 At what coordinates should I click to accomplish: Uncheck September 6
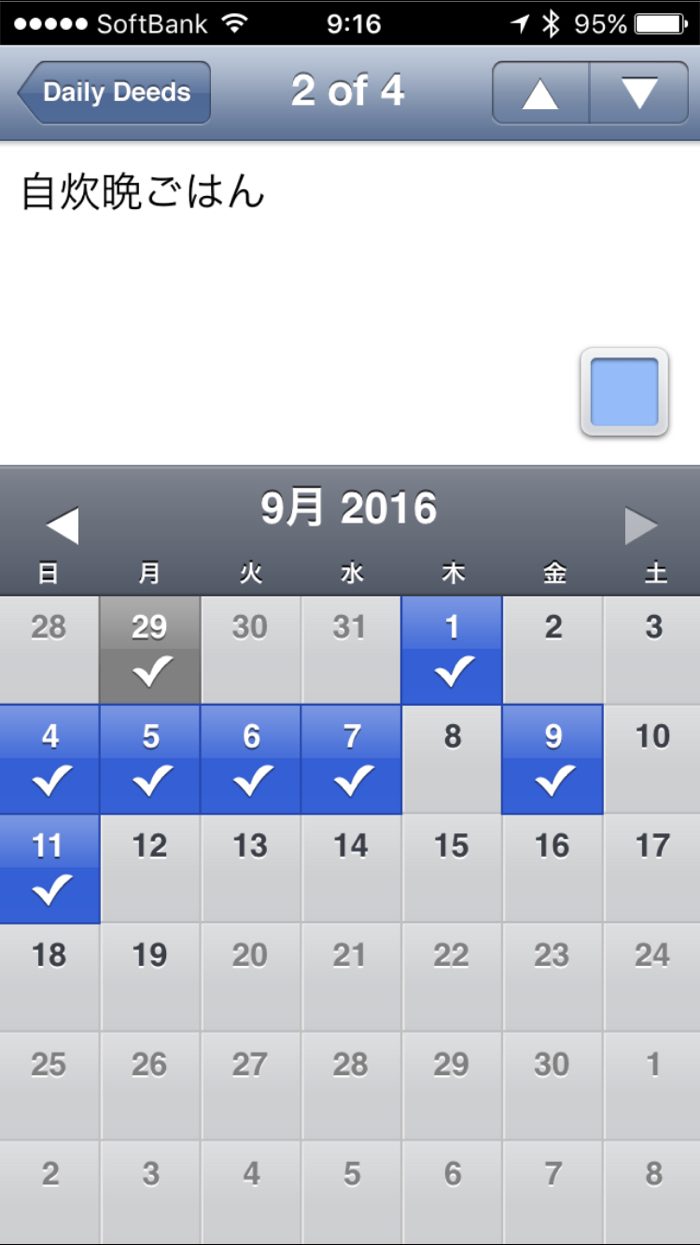click(x=251, y=759)
